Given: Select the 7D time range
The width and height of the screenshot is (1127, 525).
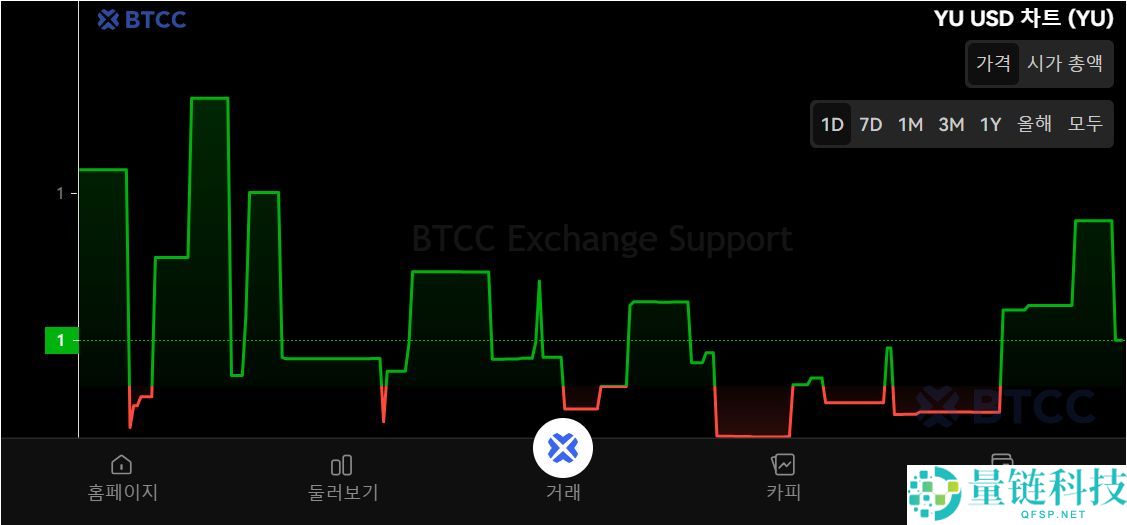Looking at the screenshot, I should point(871,124).
